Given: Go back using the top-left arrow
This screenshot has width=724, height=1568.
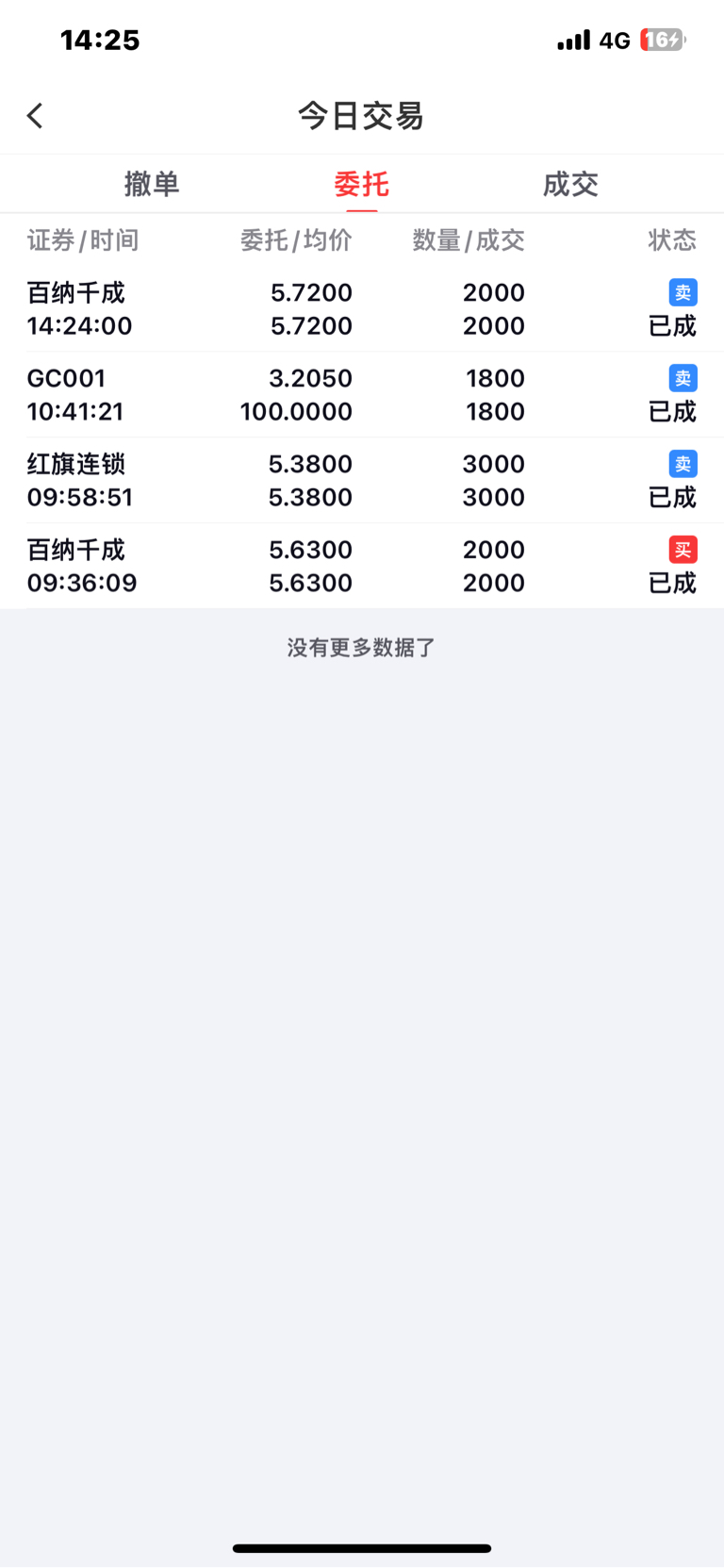Looking at the screenshot, I should (35, 116).
